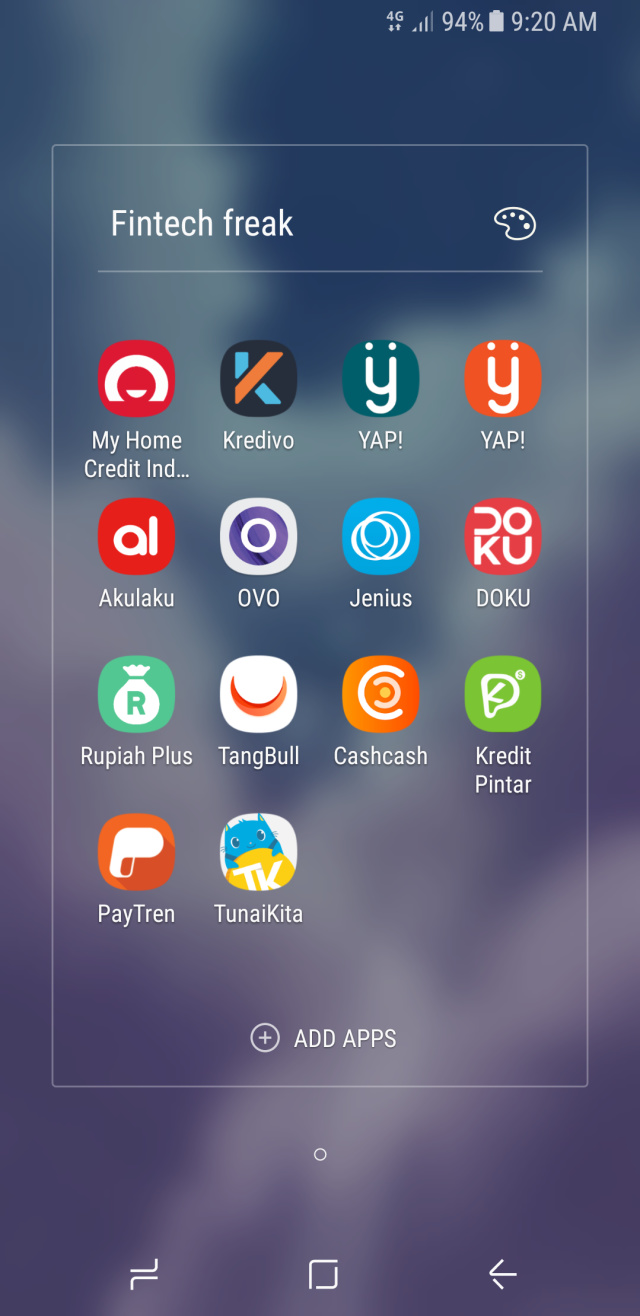Open the folder color palette icon

pyautogui.click(x=515, y=224)
